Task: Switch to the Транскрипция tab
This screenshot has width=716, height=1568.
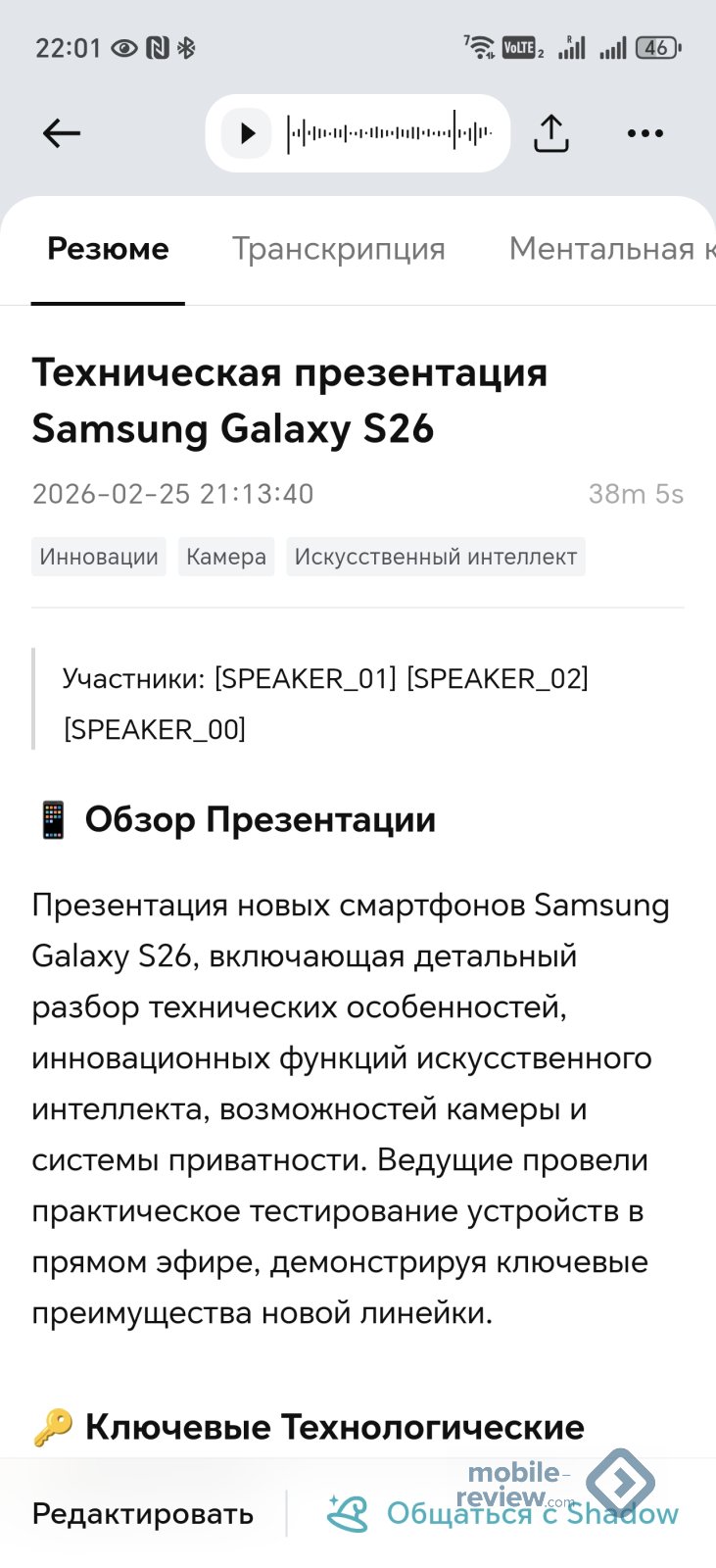Action: pos(338,249)
